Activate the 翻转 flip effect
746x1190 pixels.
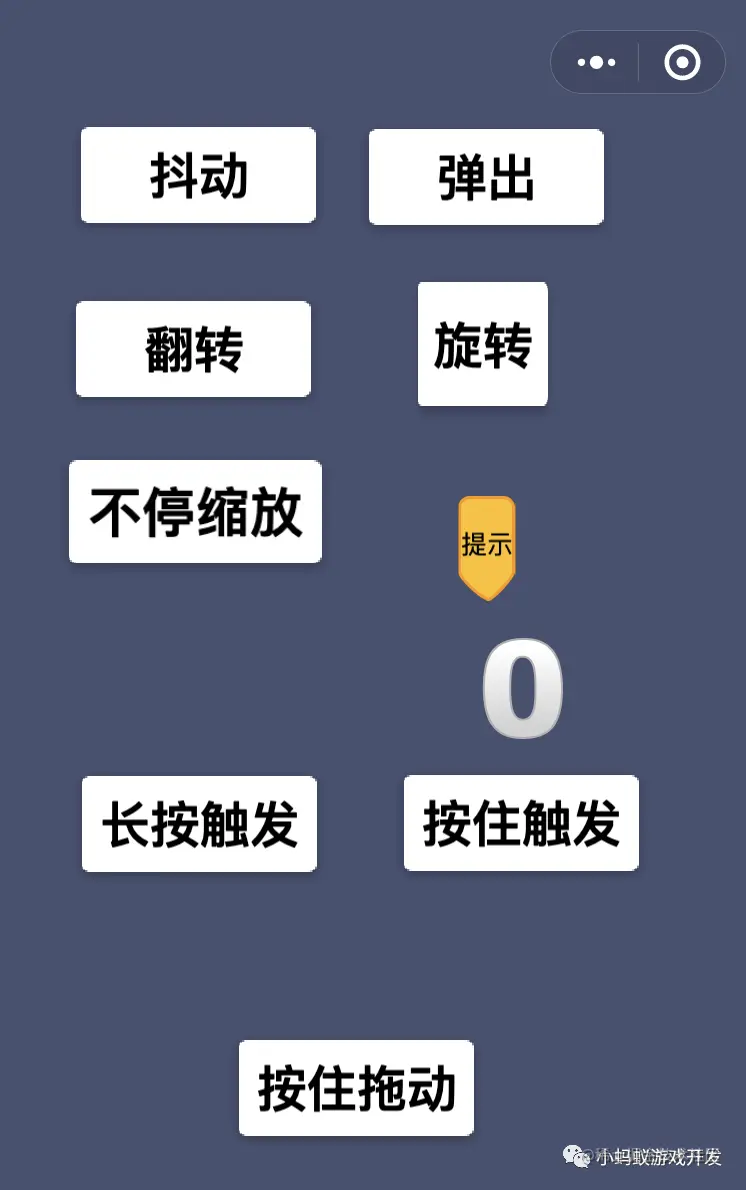coord(192,348)
